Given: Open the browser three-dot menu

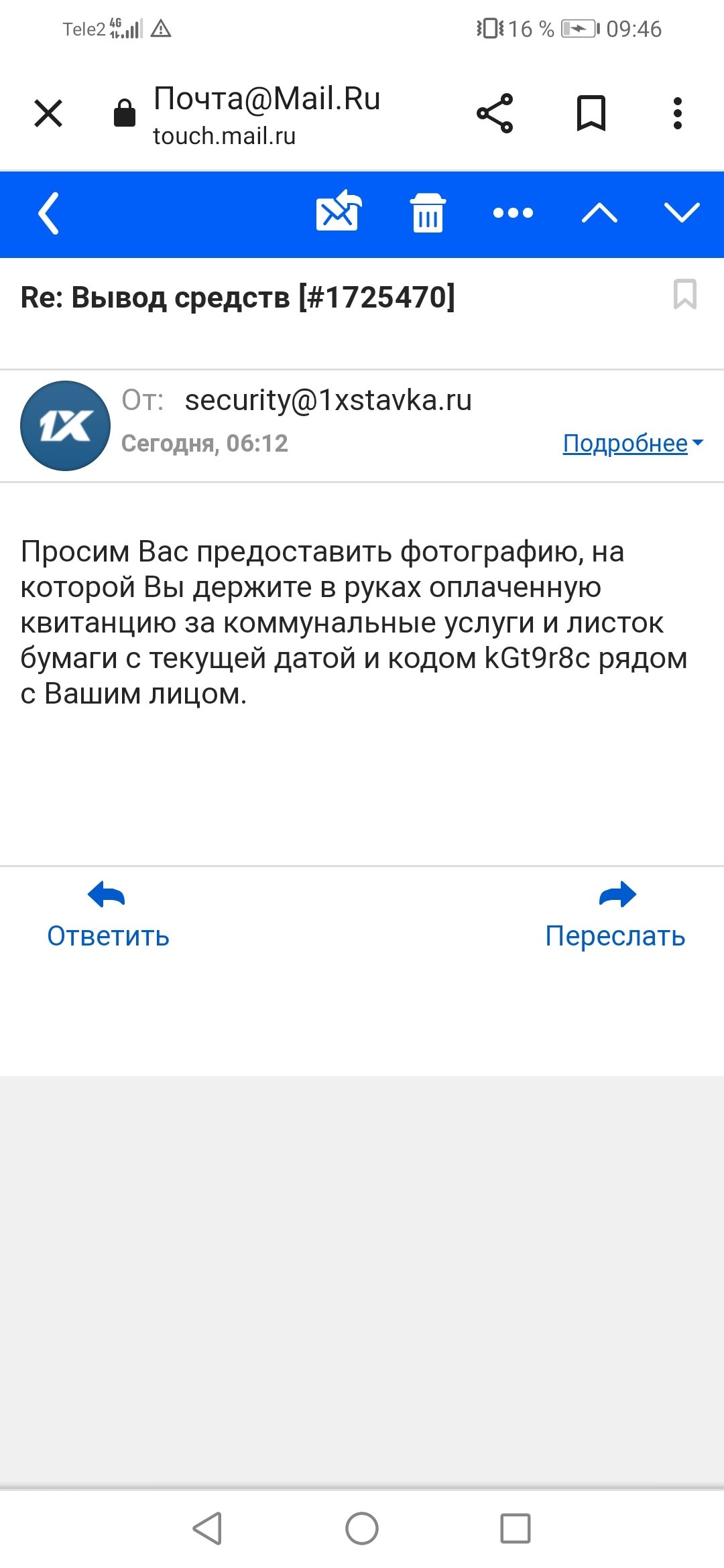Looking at the screenshot, I should coord(678,113).
